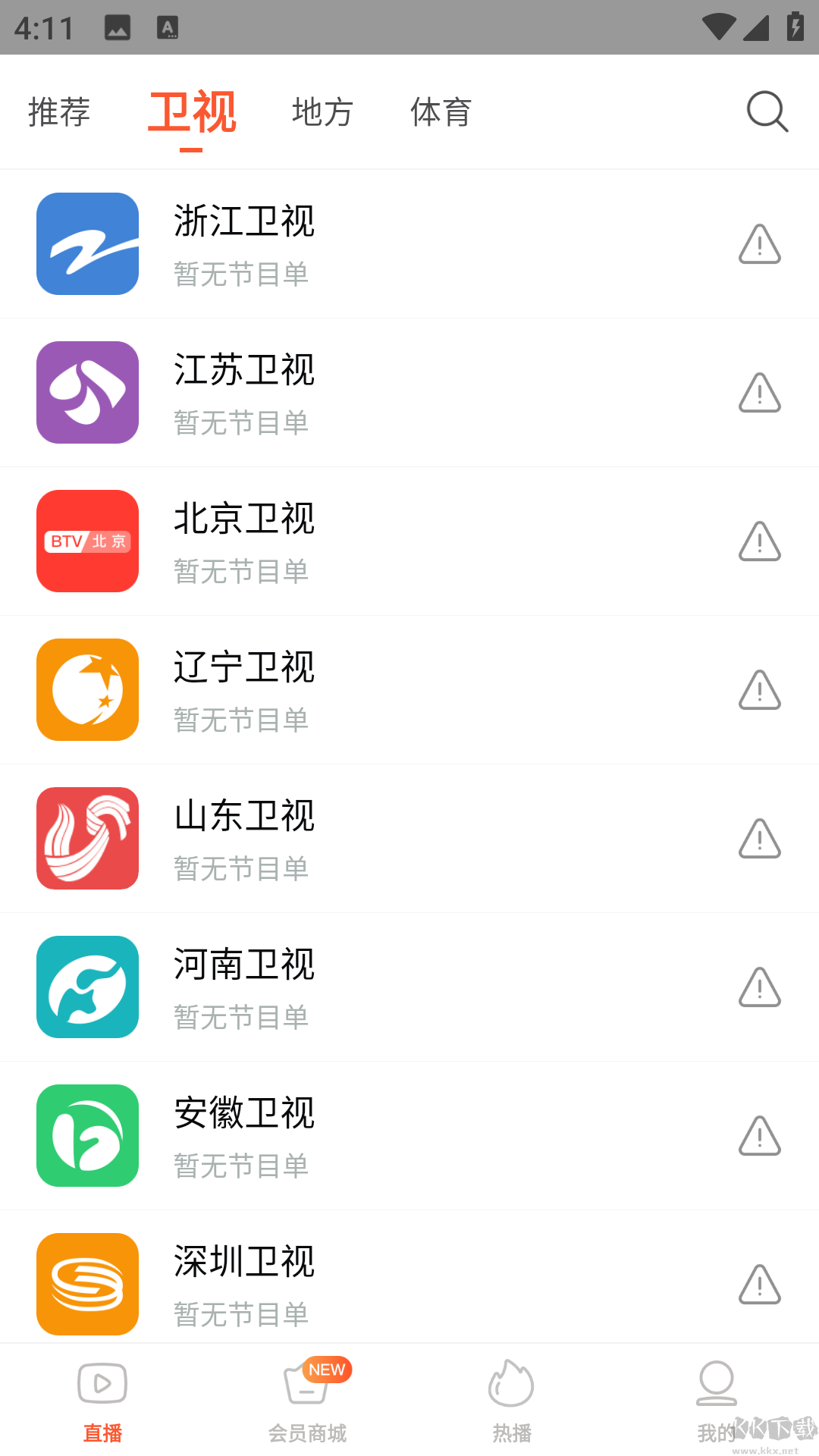Go to the 热播 tab
This screenshot has width=819, height=1456.
(x=512, y=1401)
